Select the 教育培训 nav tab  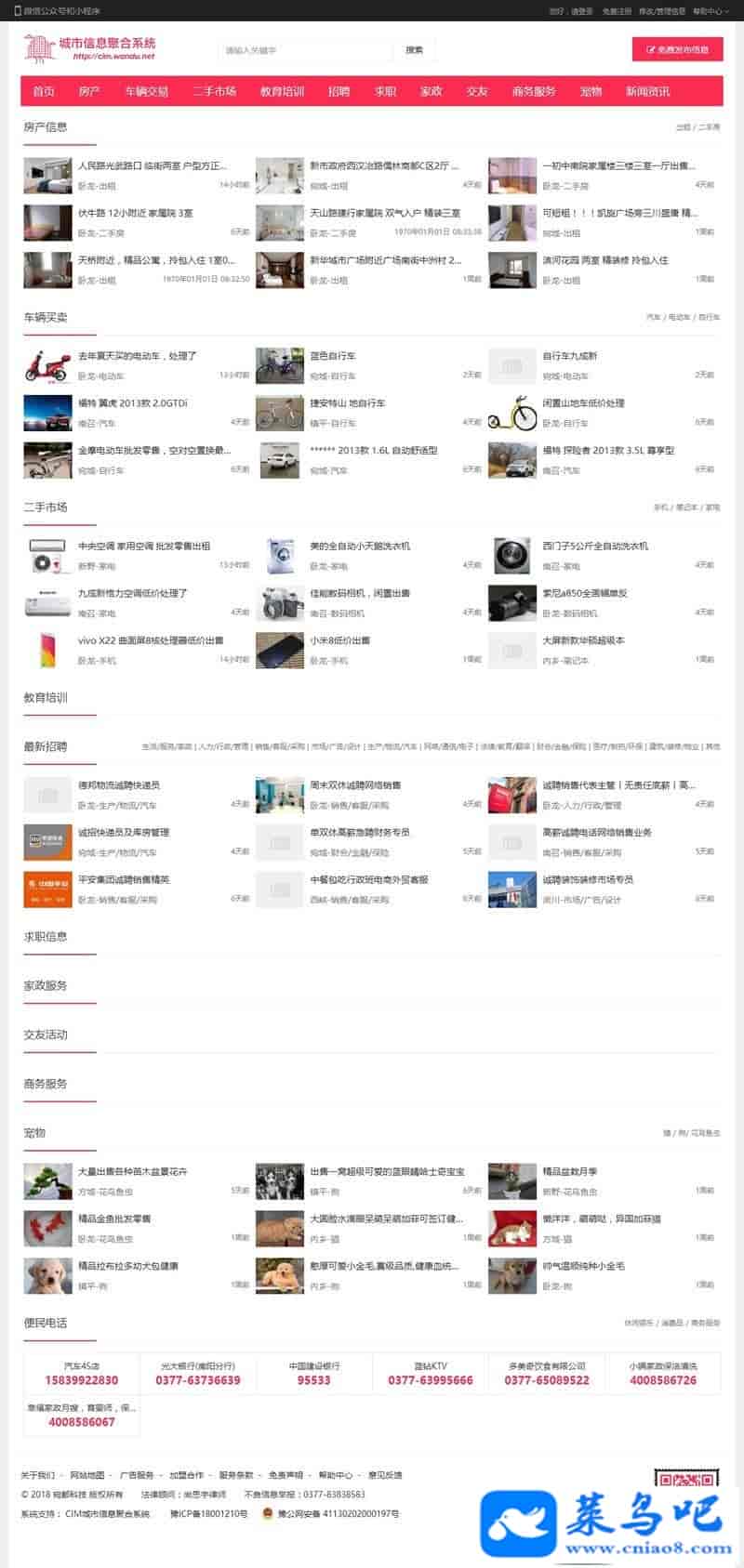[x=282, y=91]
